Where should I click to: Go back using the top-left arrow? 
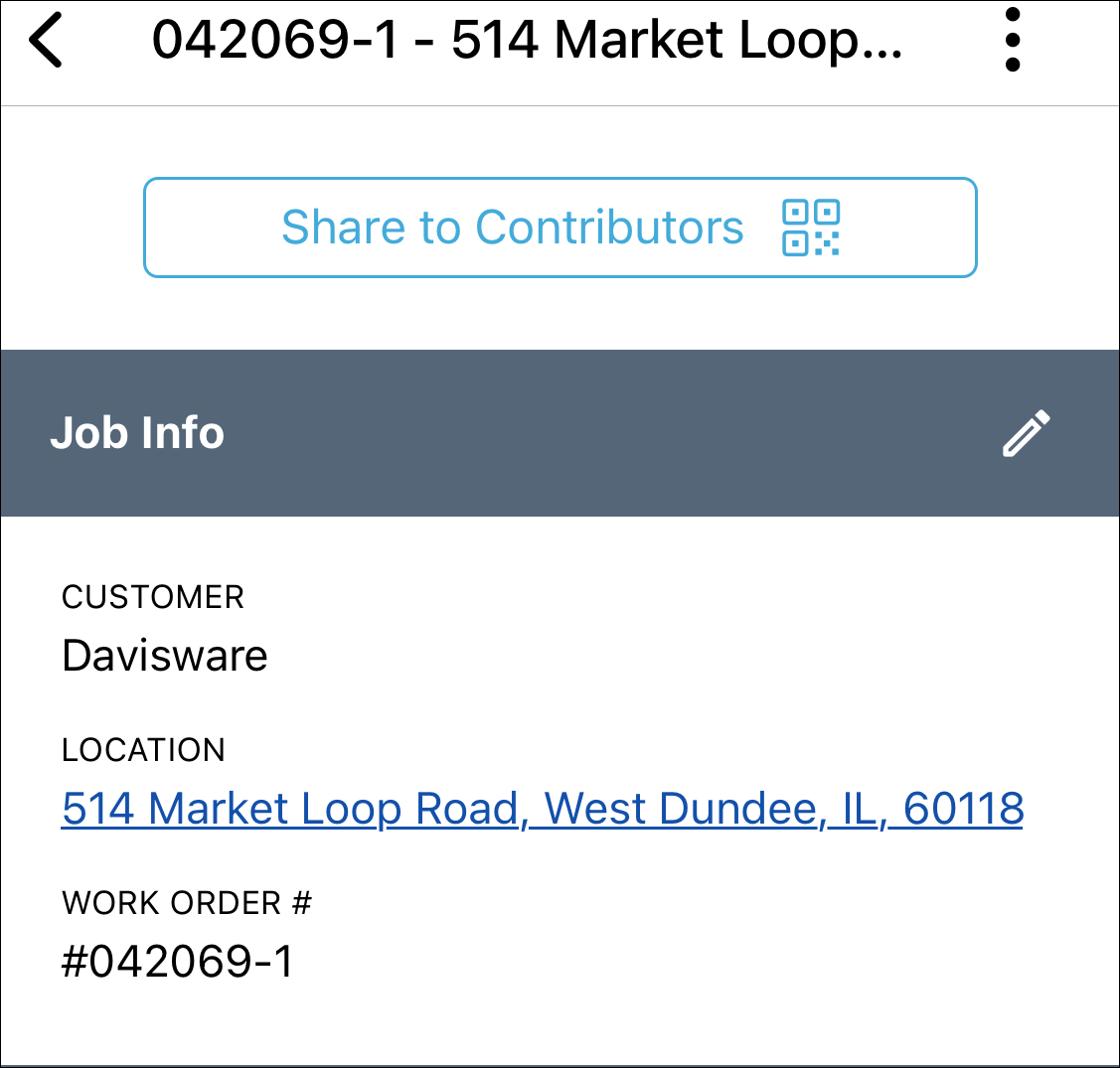click(x=46, y=41)
